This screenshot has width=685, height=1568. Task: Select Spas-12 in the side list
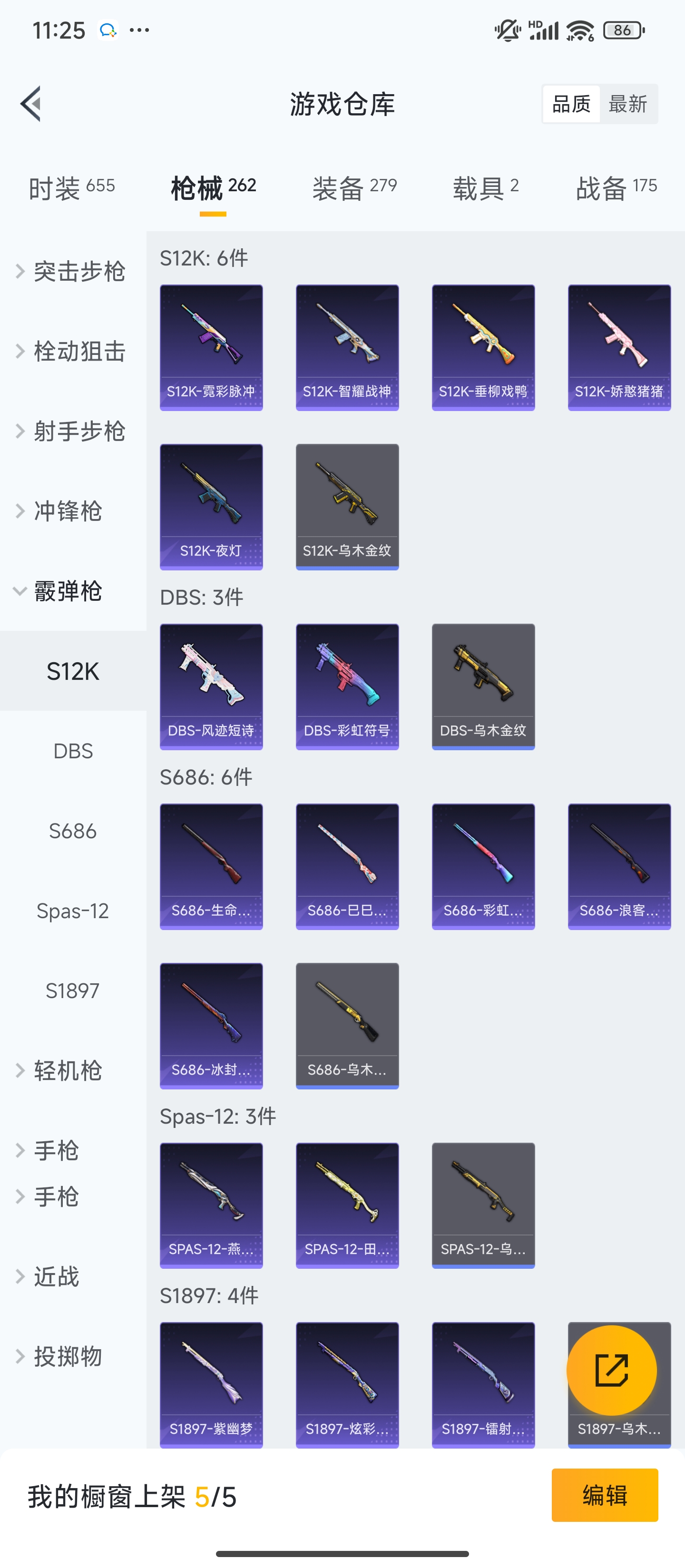pyautogui.click(x=73, y=911)
